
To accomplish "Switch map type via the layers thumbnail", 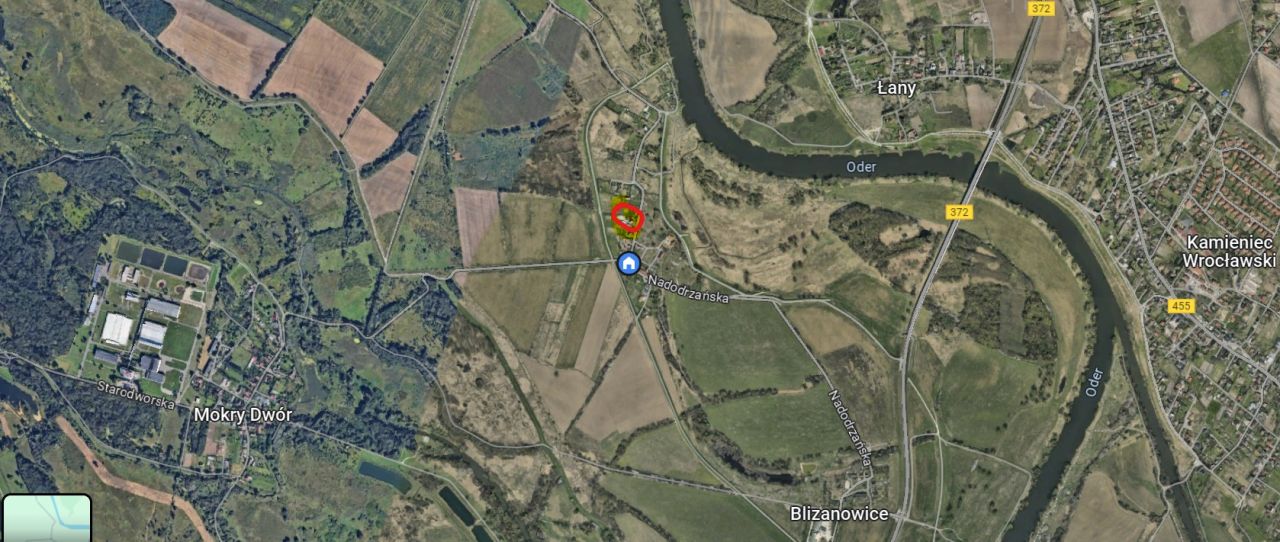I will (46, 518).
